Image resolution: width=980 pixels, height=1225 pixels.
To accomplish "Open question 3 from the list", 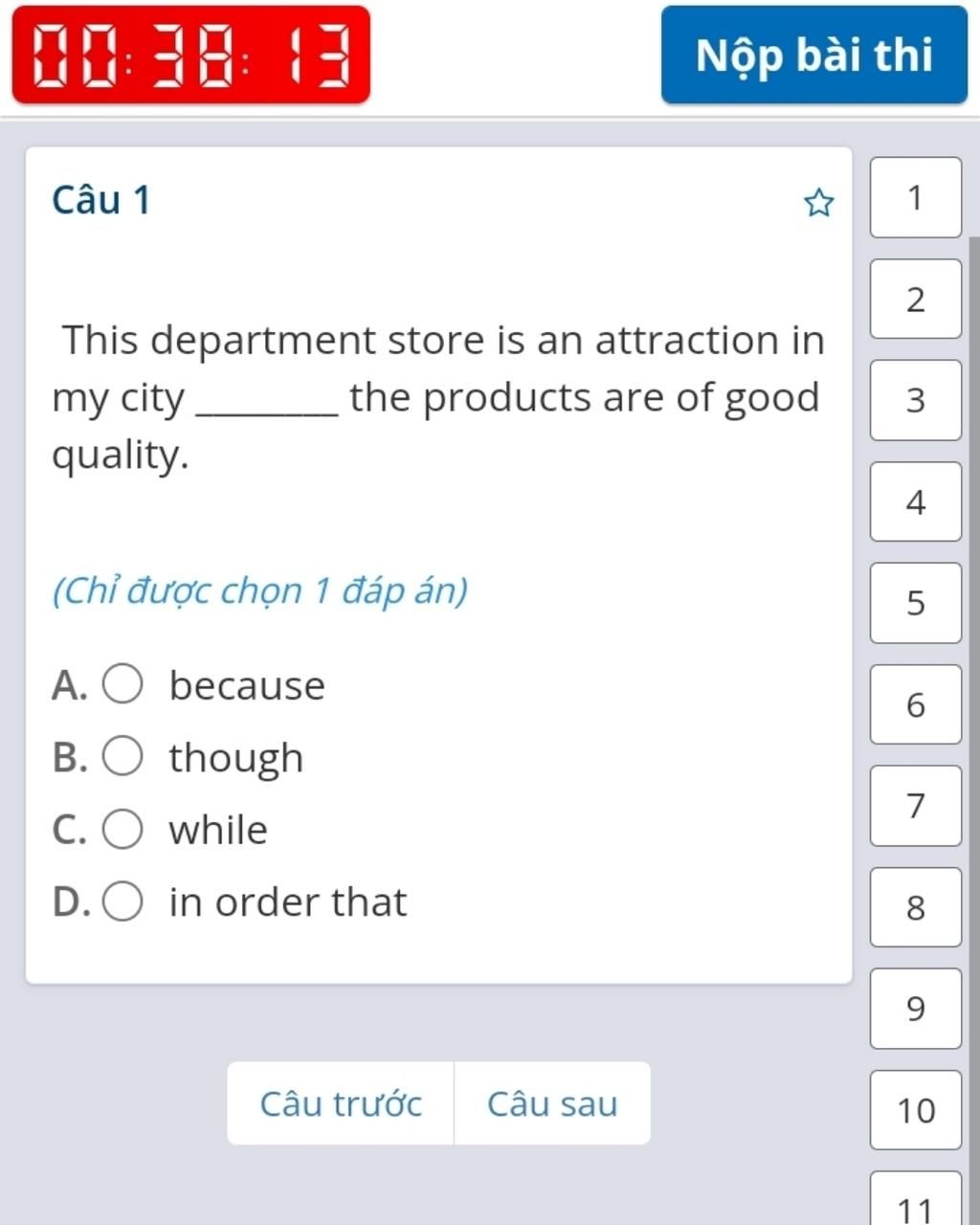I will pyautogui.click(x=915, y=400).
